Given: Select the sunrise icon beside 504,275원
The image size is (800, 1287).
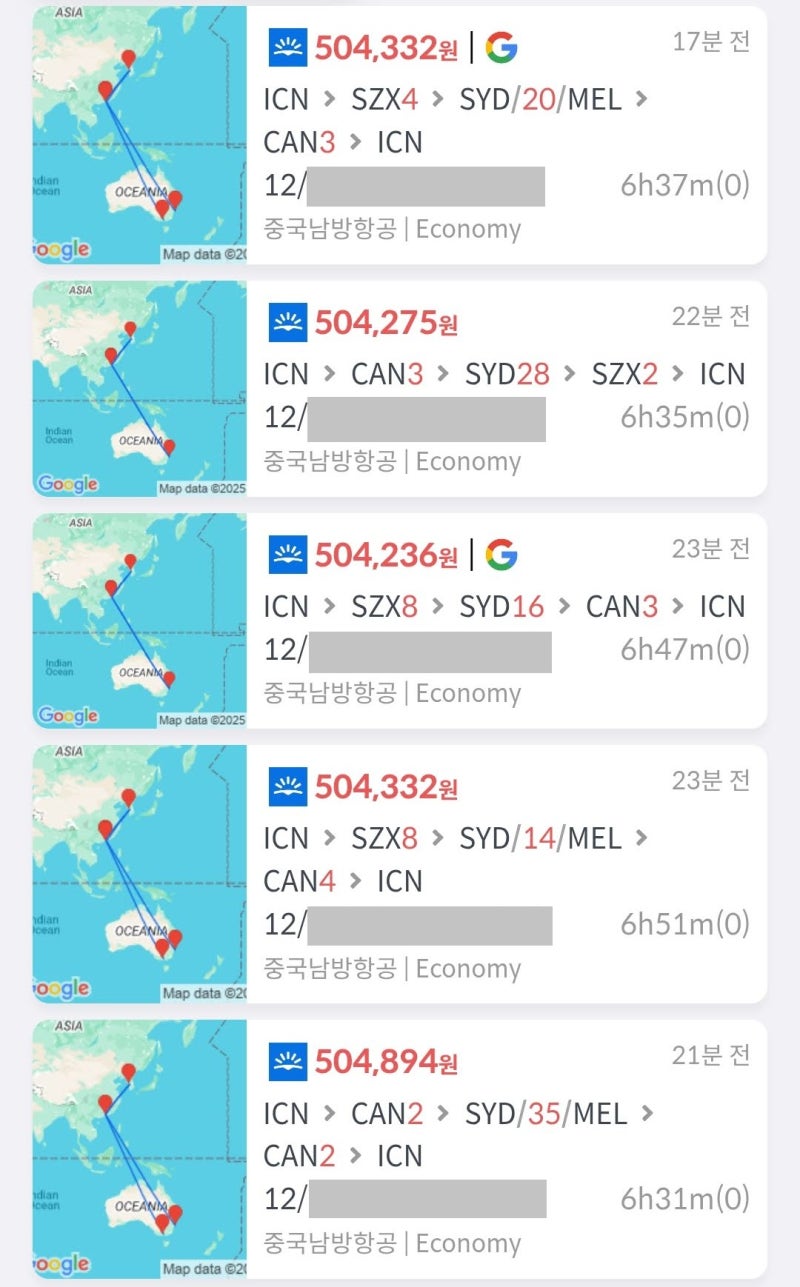Looking at the screenshot, I should 288,320.
